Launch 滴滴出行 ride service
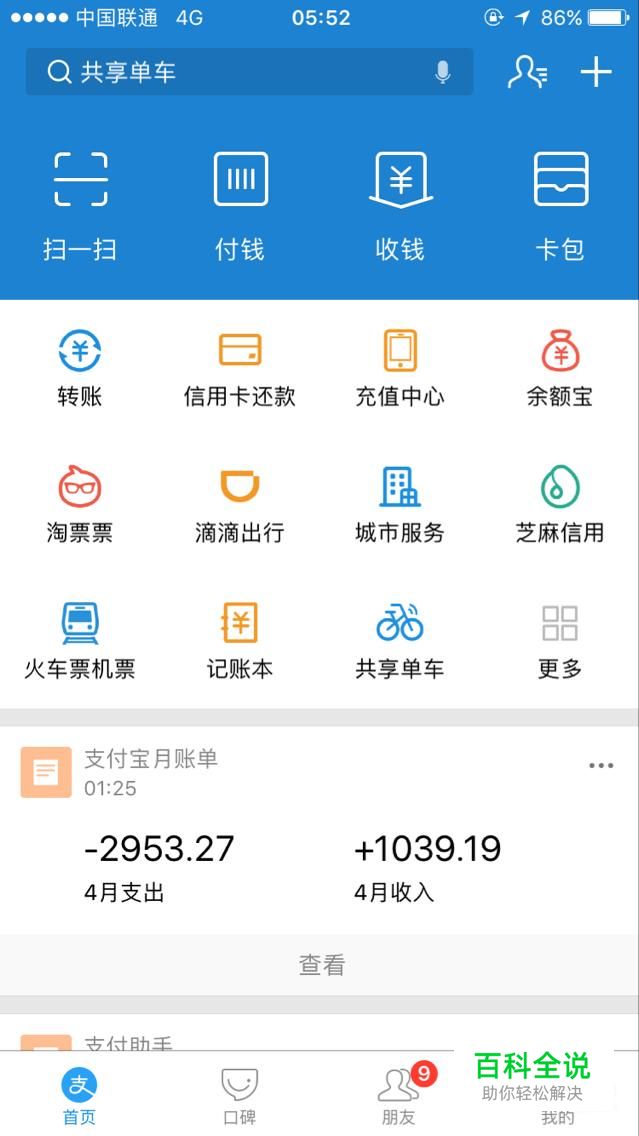Image resolution: width=639 pixels, height=1136 pixels. [240, 504]
